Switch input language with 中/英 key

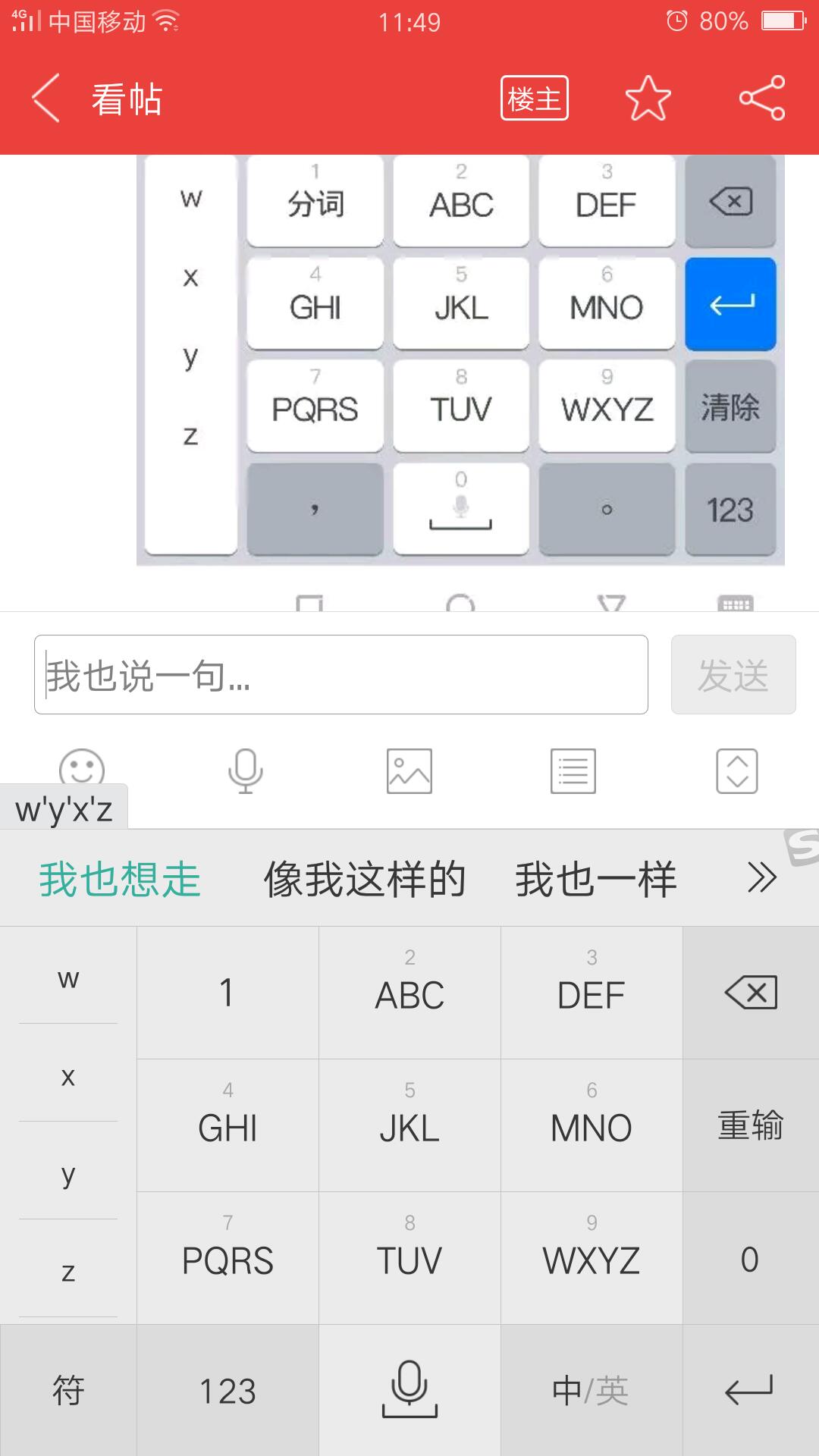(591, 1391)
